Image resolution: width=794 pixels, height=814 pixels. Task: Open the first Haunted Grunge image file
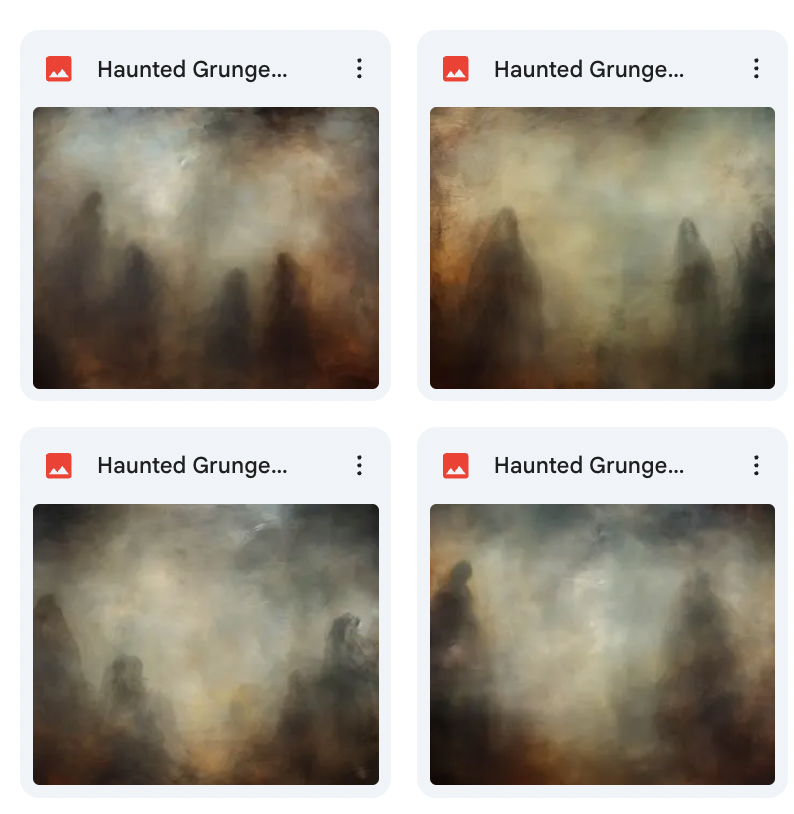pyautogui.click(x=205, y=247)
